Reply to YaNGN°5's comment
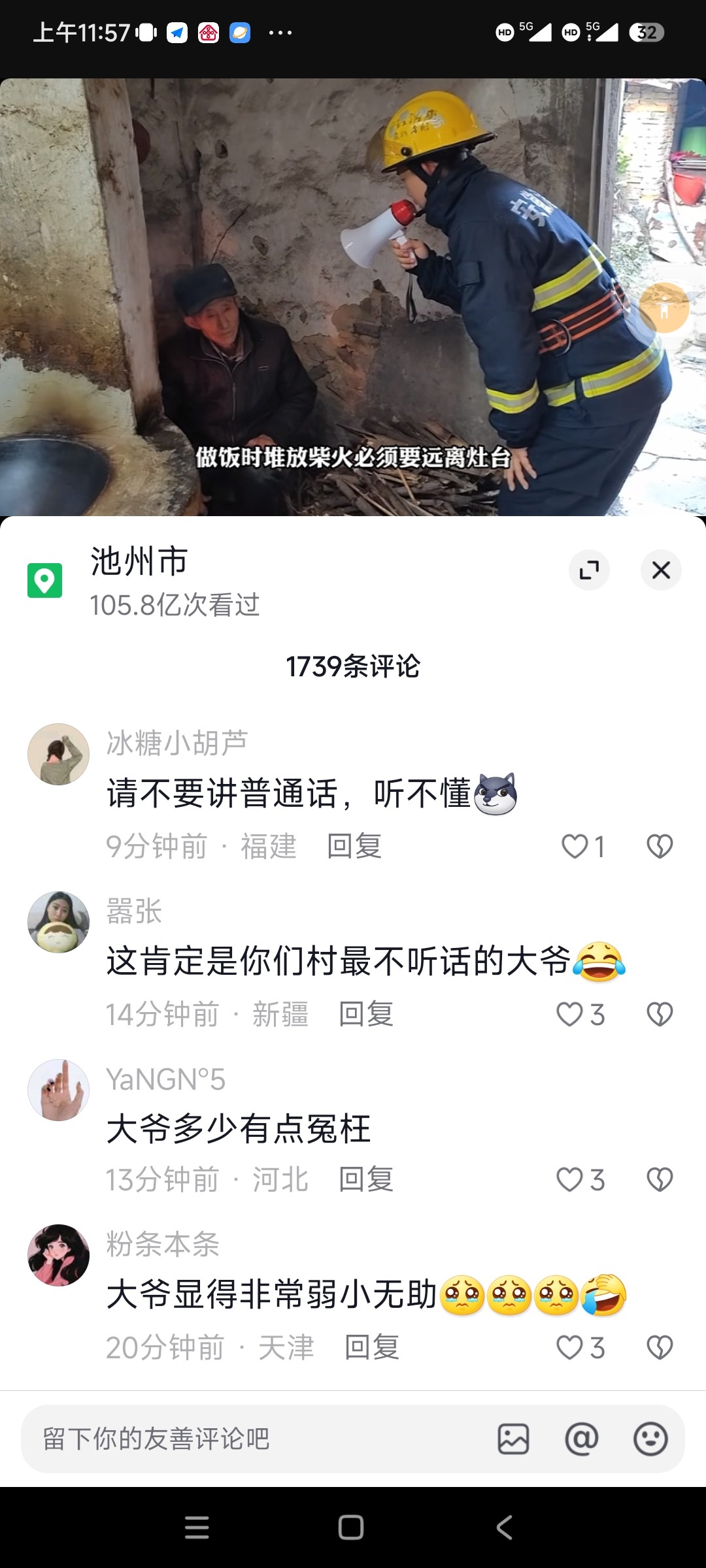 pos(365,1180)
